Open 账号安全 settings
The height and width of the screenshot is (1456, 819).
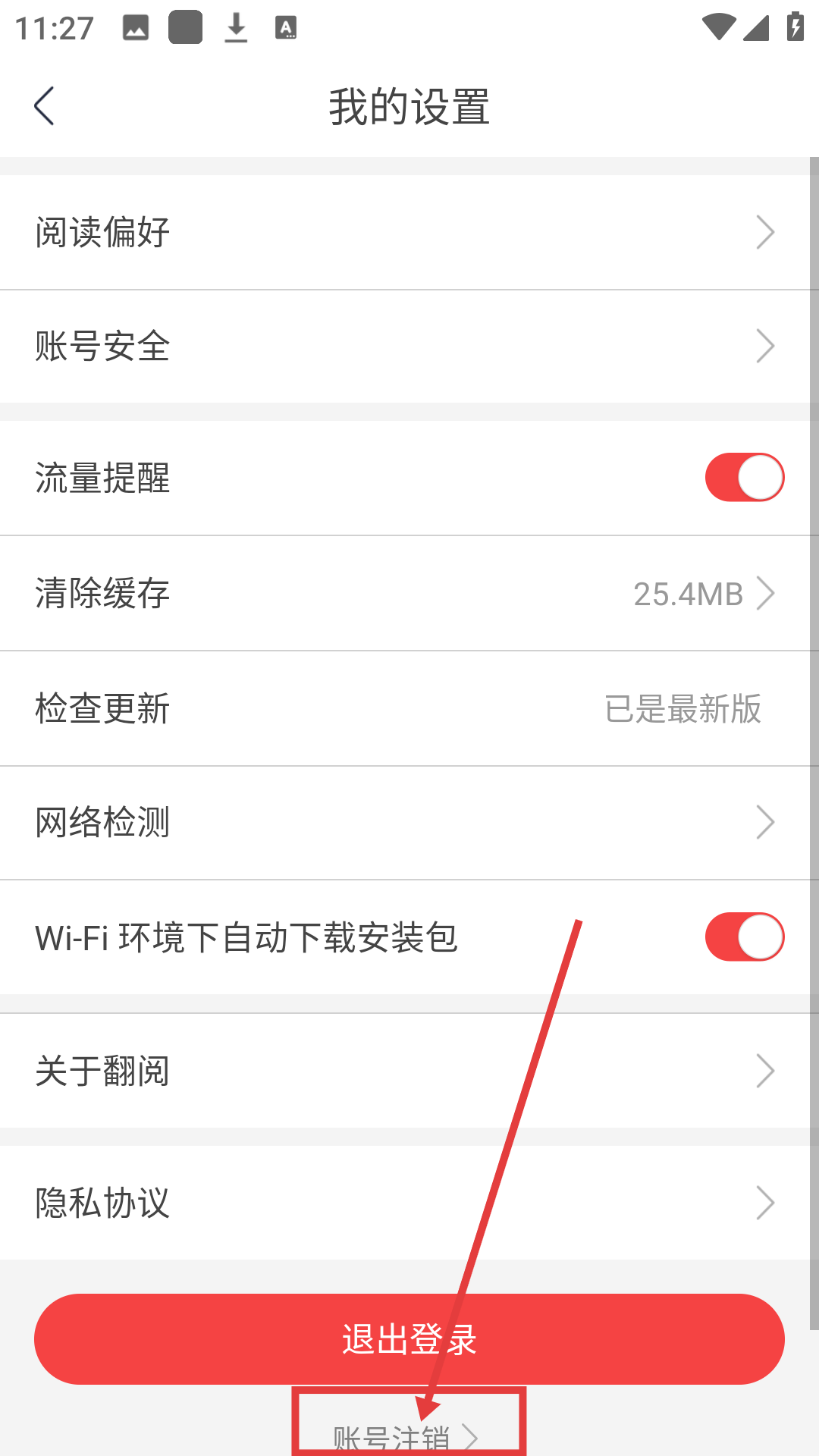(x=409, y=347)
